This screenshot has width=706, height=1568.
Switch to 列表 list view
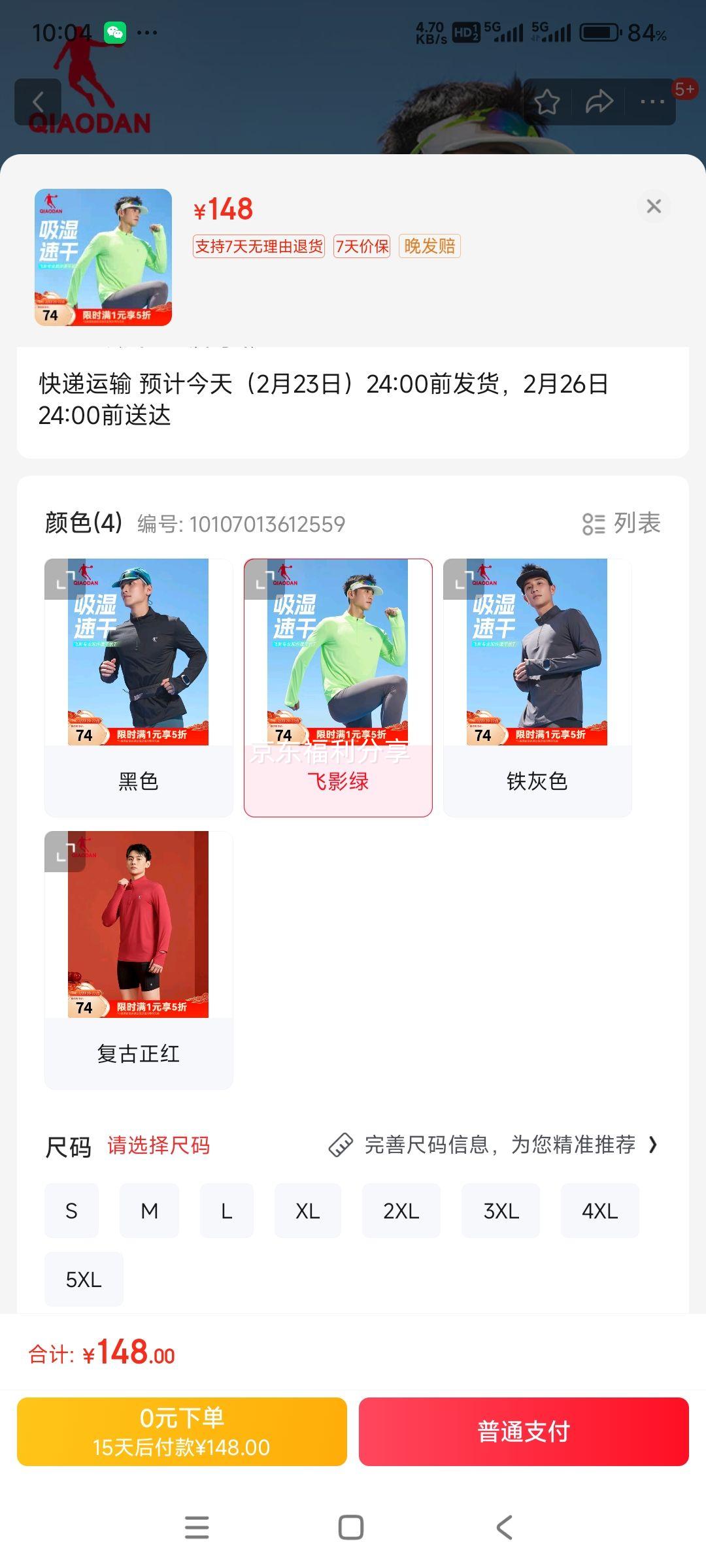coord(621,521)
